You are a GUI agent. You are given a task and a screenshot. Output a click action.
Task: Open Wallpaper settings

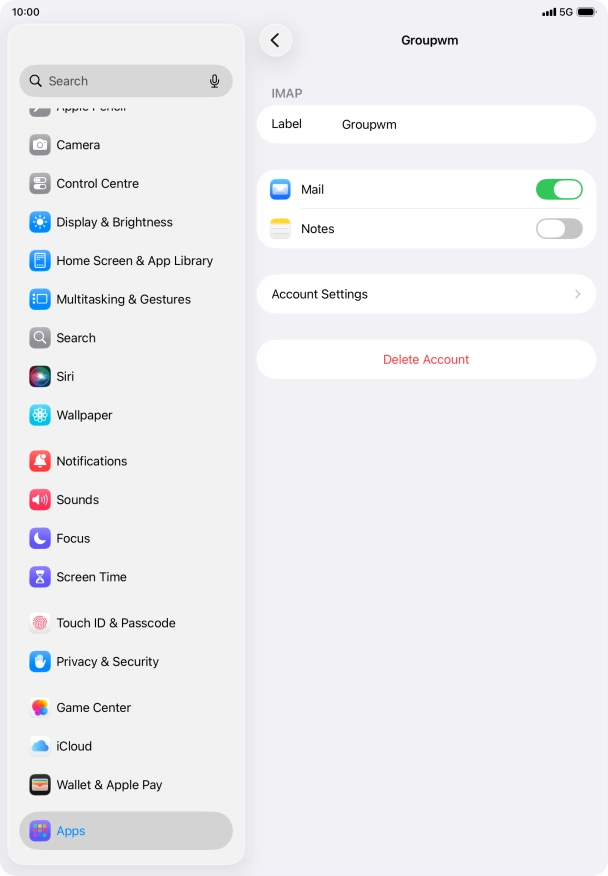[84, 415]
